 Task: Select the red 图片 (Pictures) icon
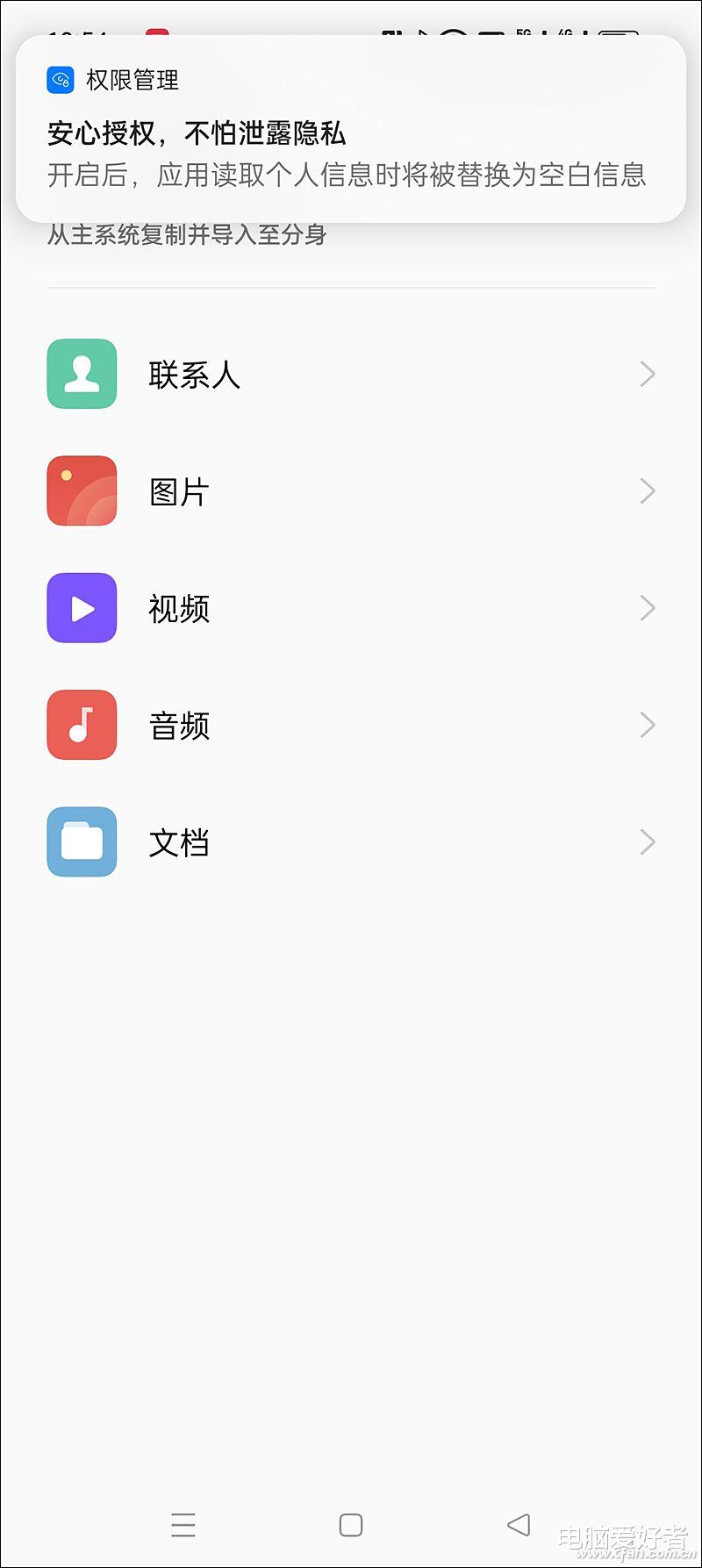[82, 491]
